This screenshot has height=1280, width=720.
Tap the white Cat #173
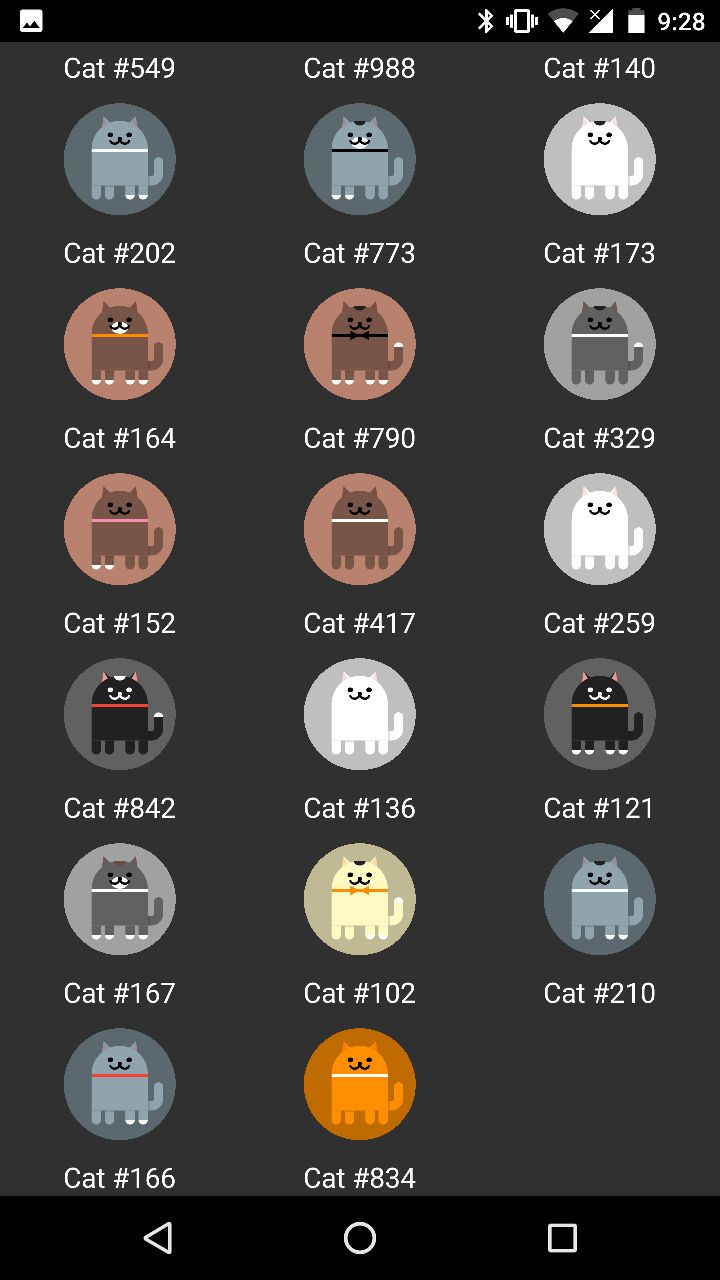point(600,160)
